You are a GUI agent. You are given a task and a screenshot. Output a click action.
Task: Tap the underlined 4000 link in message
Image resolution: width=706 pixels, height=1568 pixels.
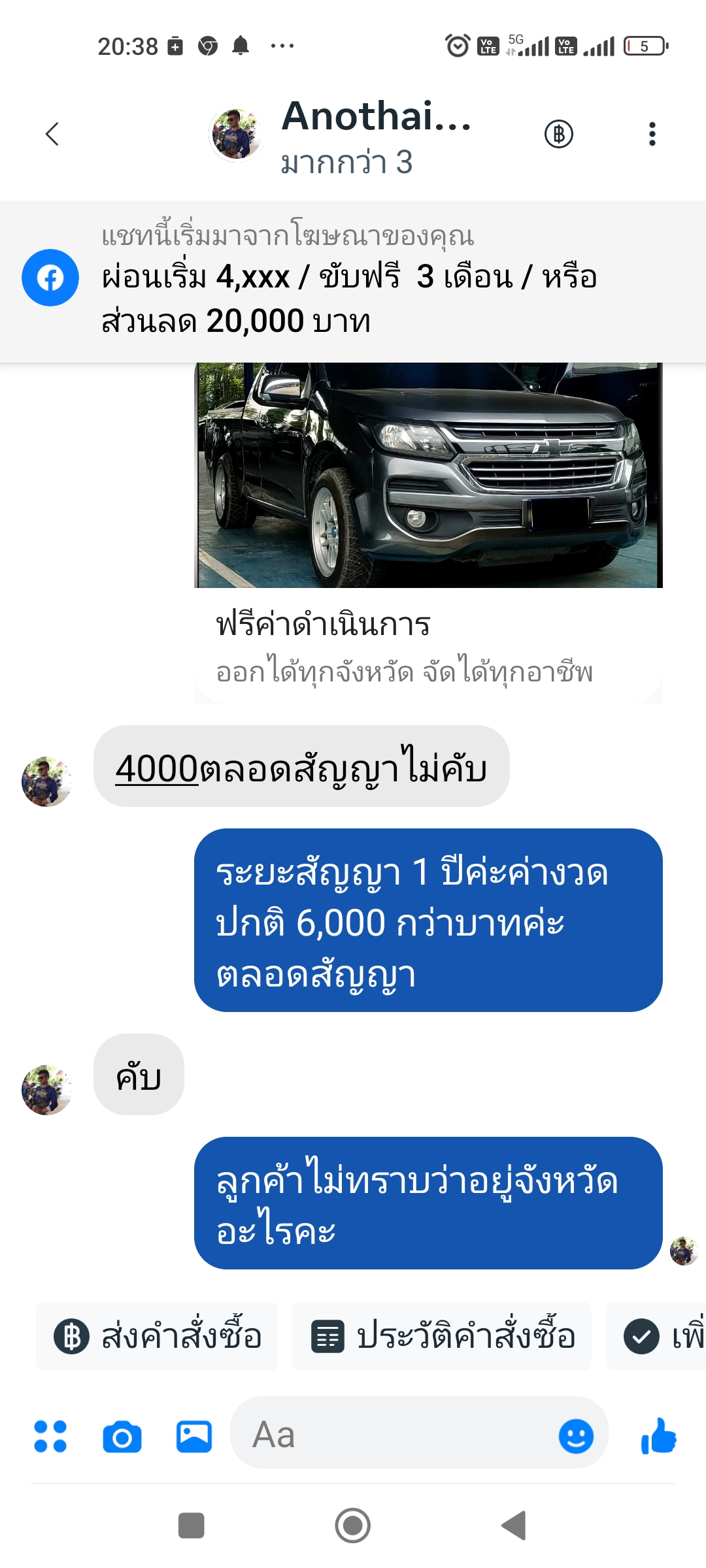[157, 768]
